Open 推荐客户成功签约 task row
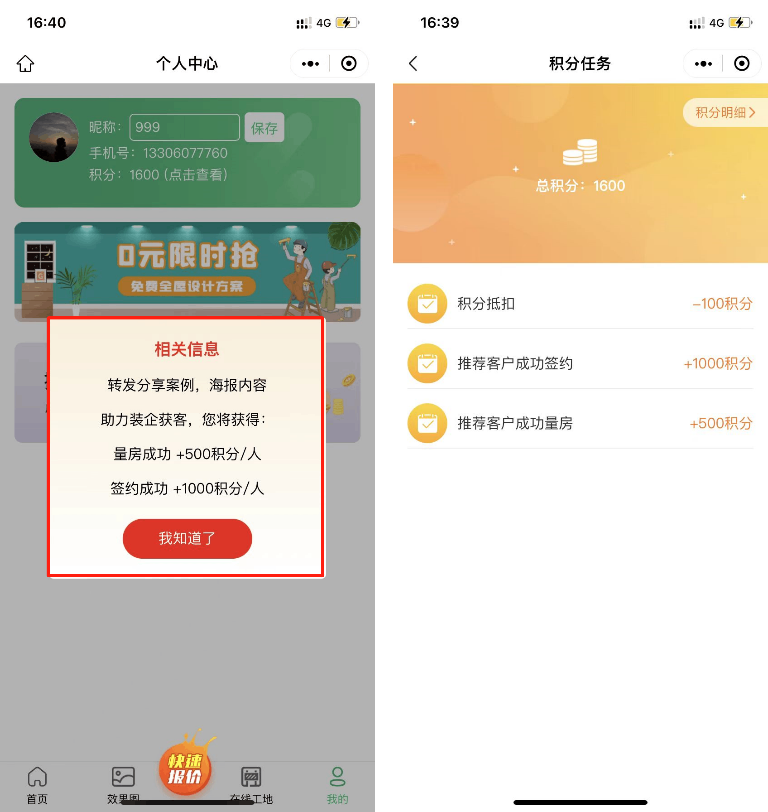Screen dimensions: 768x812 click(x=580, y=364)
